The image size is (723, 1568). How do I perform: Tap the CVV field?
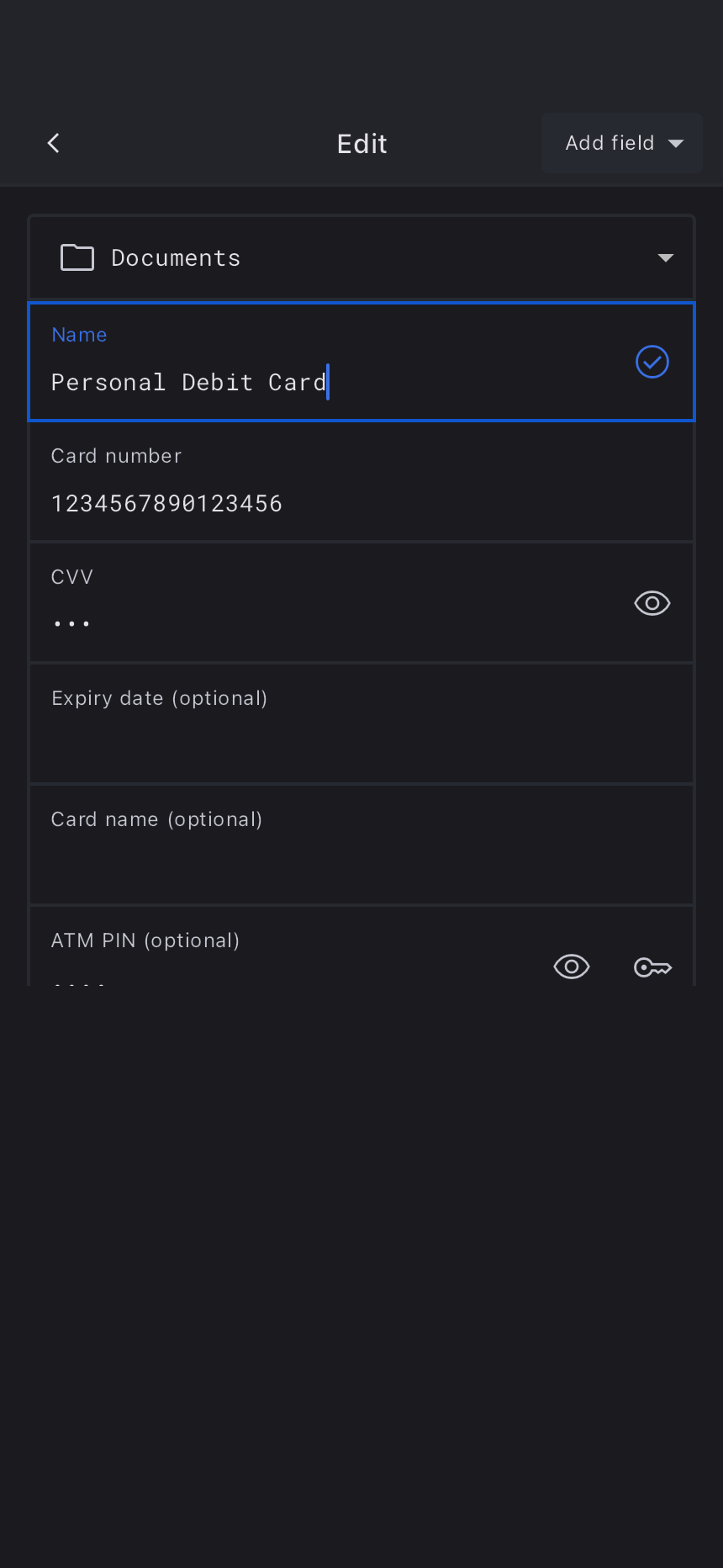pyautogui.click(x=319, y=614)
